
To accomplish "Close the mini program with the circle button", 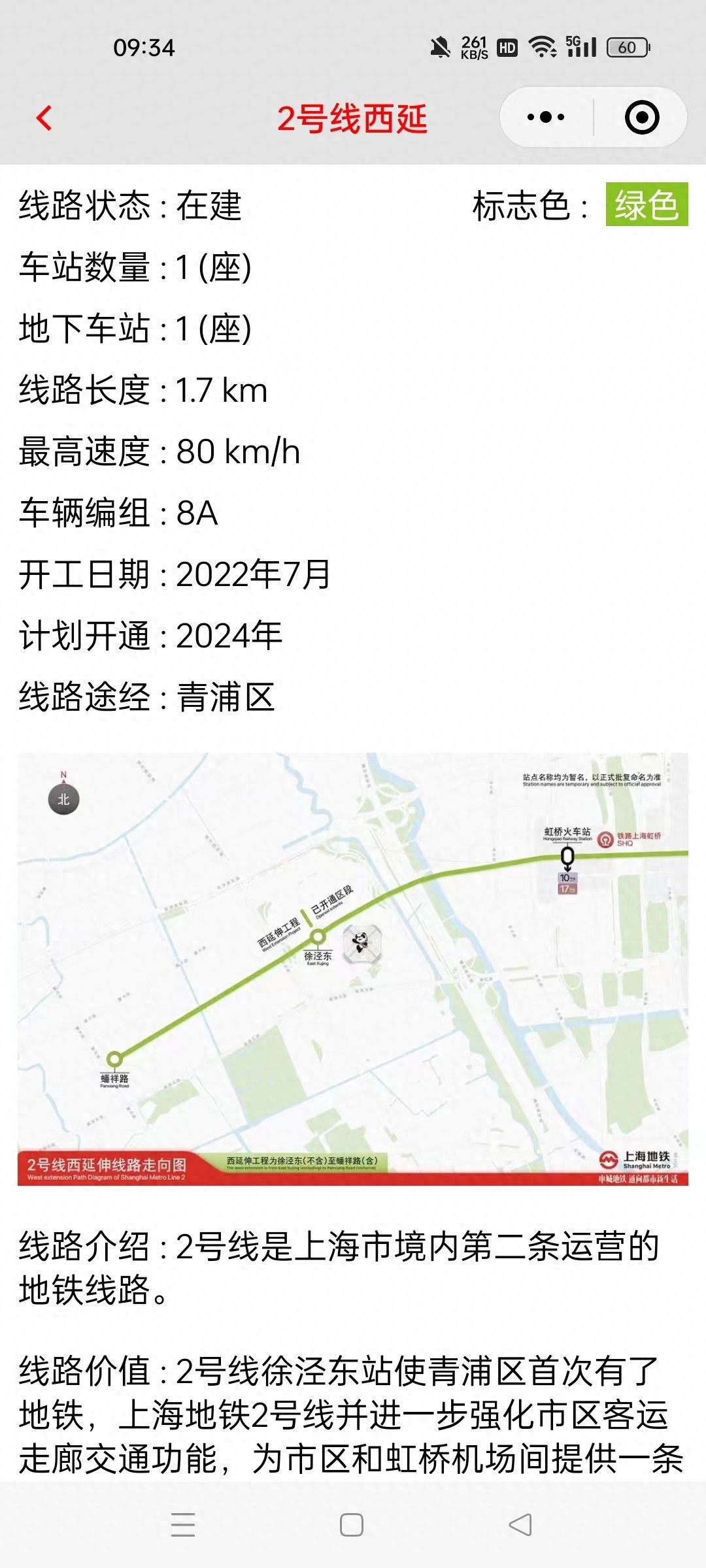I will coord(642,118).
